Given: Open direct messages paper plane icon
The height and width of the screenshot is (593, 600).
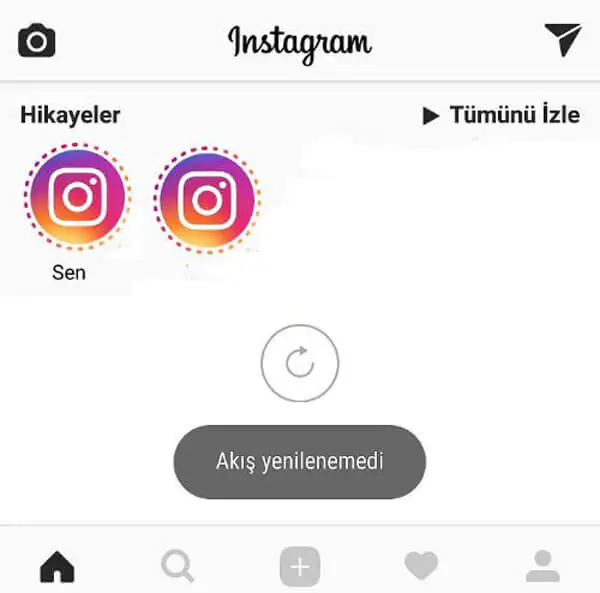Looking at the screenshot, I should pyautogui.click(x=563, y=40).
